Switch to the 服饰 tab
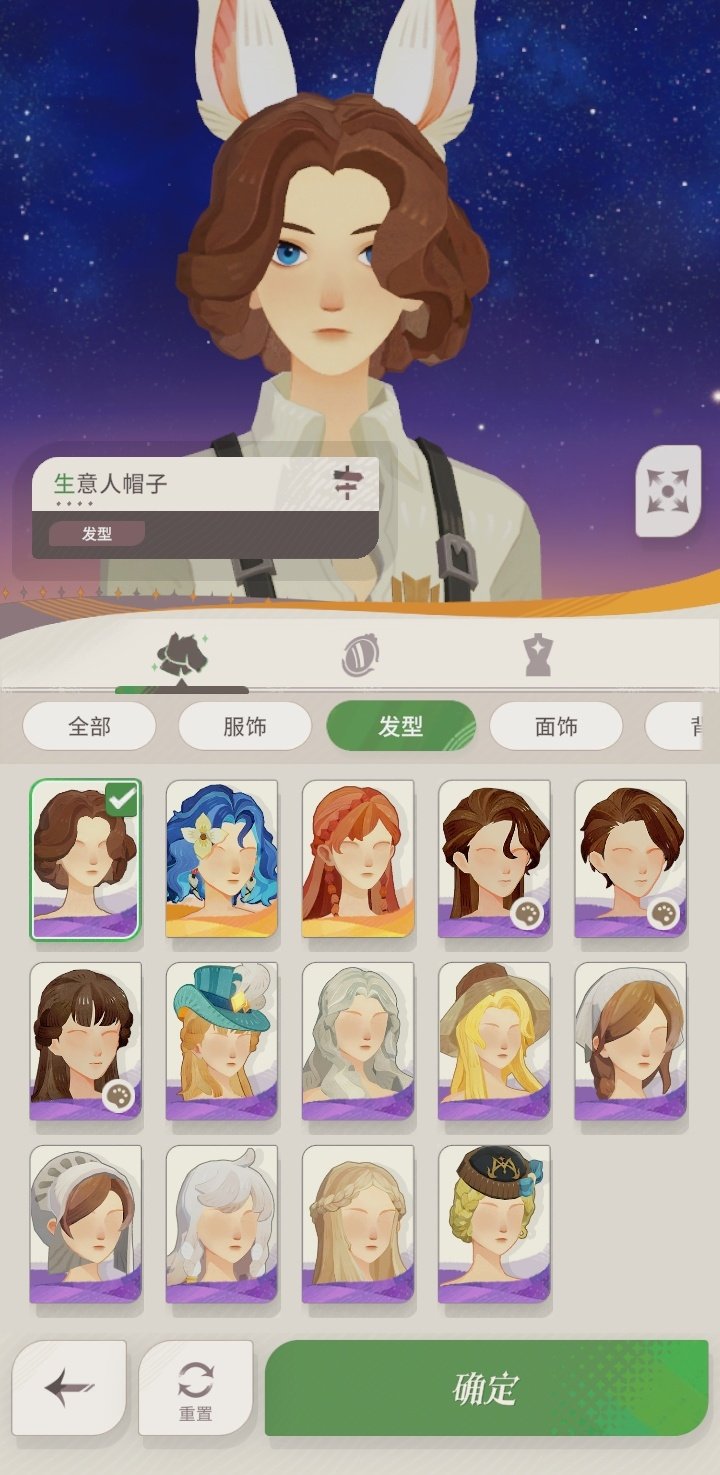Viewport: 720px width, 1475px height. point(244,727)
